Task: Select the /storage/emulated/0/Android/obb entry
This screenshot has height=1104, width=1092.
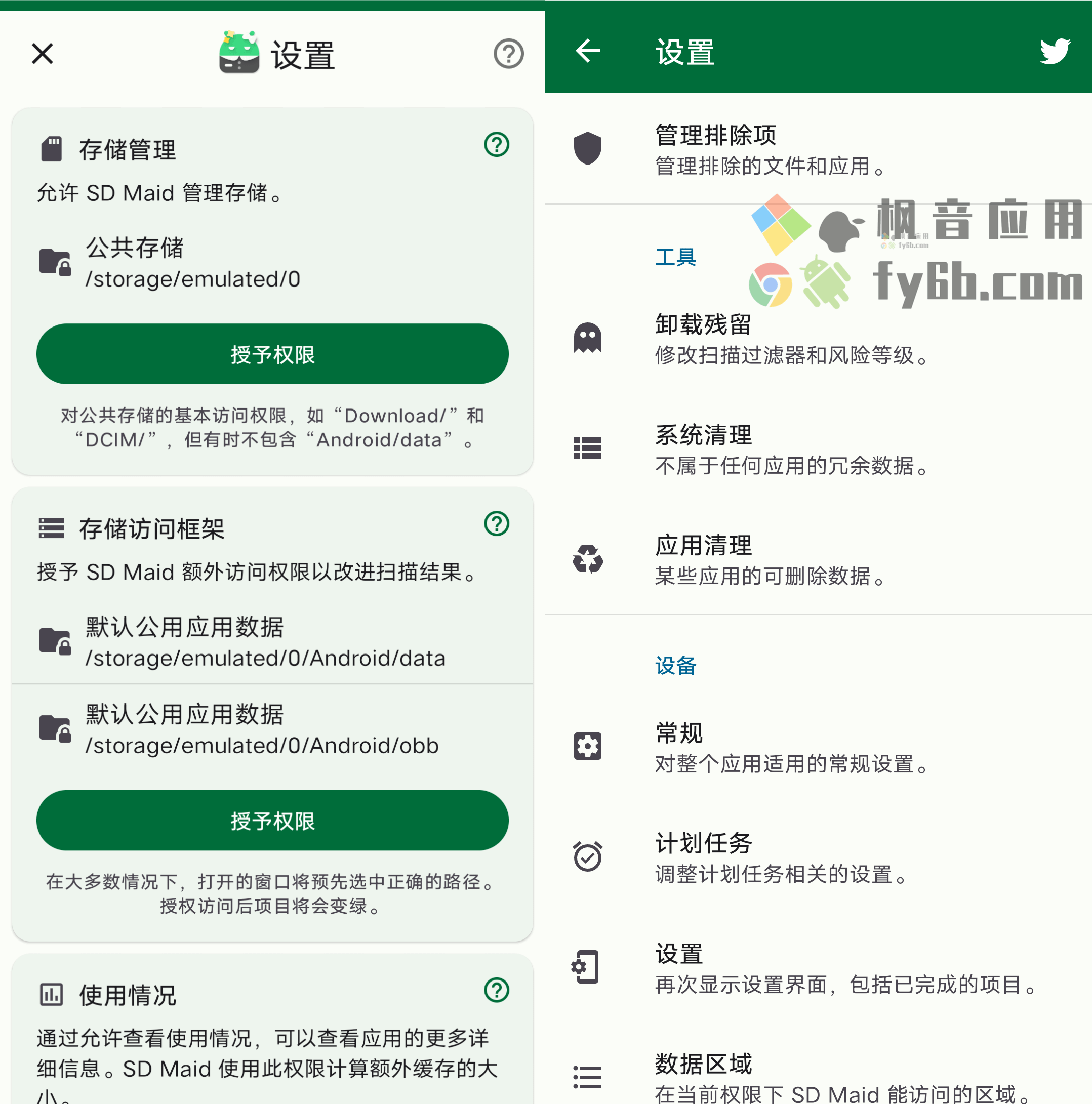Action: (262, 730)
